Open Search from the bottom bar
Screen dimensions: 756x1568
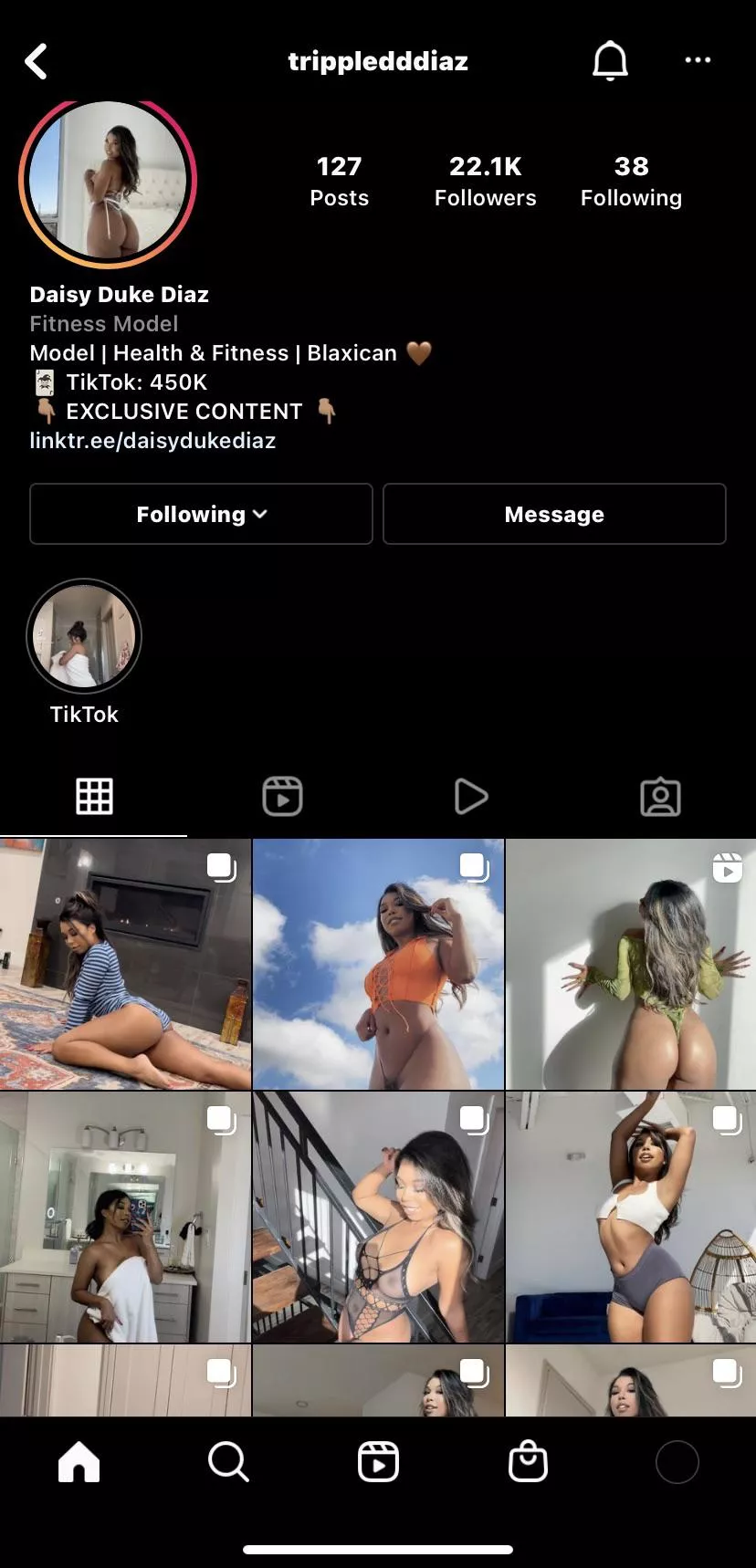[x=228, y=1462]
